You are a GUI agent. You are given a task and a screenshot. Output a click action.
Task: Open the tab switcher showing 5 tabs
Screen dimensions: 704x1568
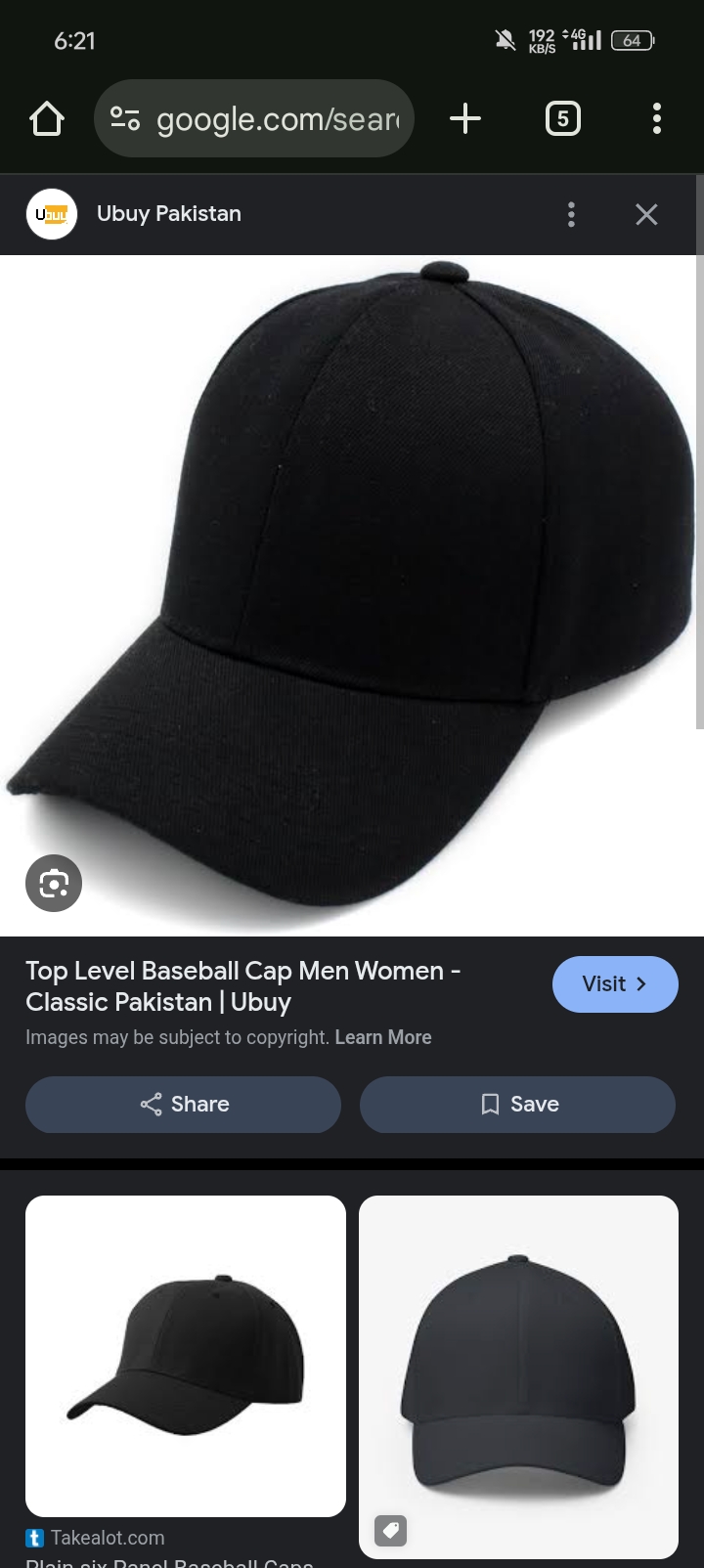(562, 119)
